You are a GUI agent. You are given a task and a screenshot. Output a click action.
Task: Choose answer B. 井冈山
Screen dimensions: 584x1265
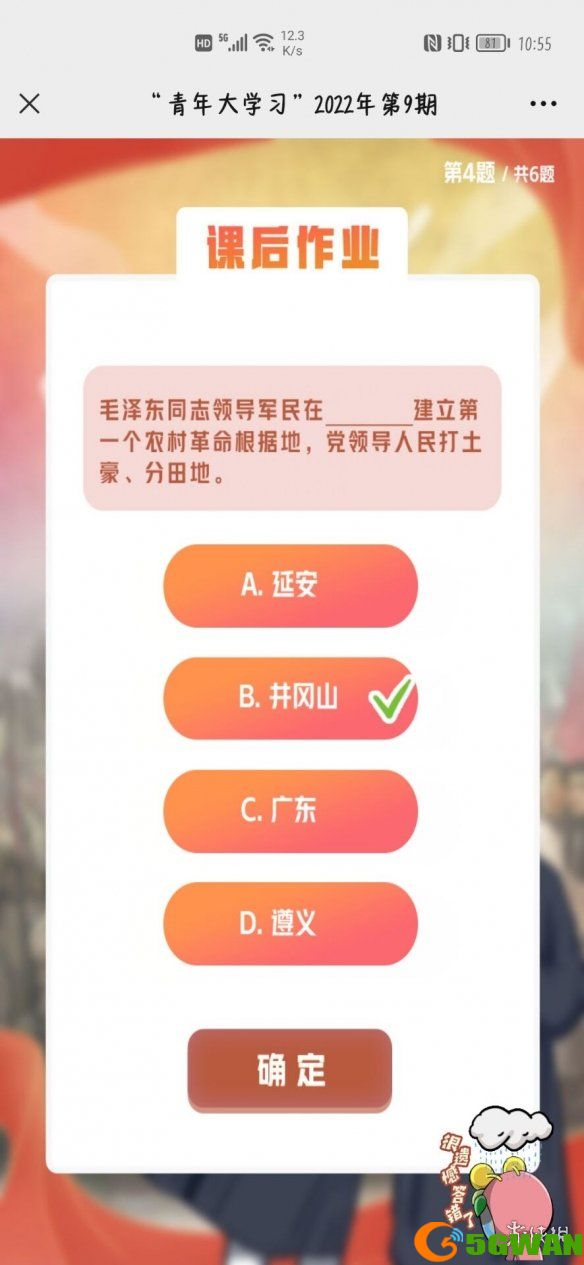290,698
